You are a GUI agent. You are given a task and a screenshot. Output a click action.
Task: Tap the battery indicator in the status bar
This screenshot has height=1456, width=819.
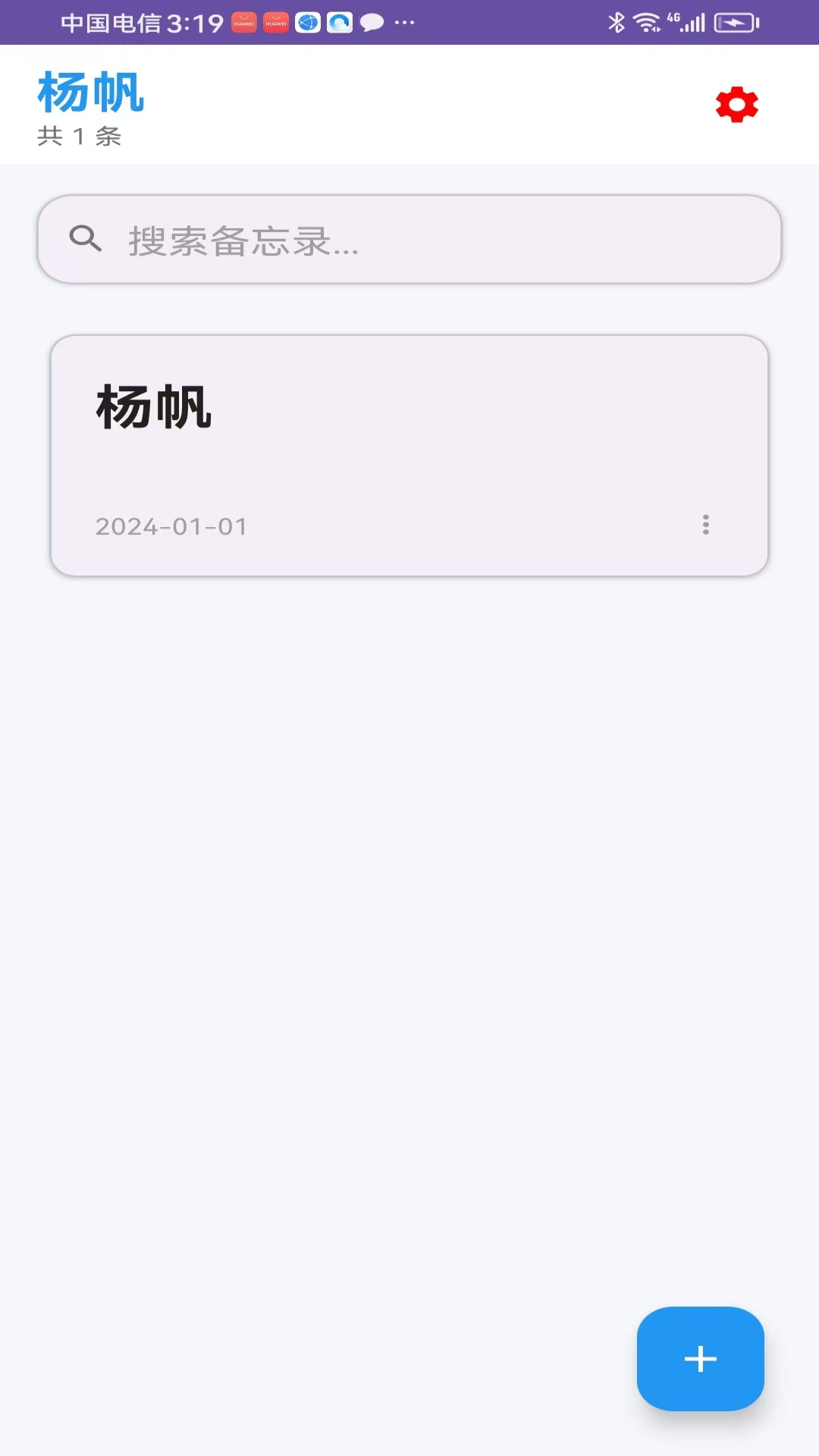coord(736,22)
